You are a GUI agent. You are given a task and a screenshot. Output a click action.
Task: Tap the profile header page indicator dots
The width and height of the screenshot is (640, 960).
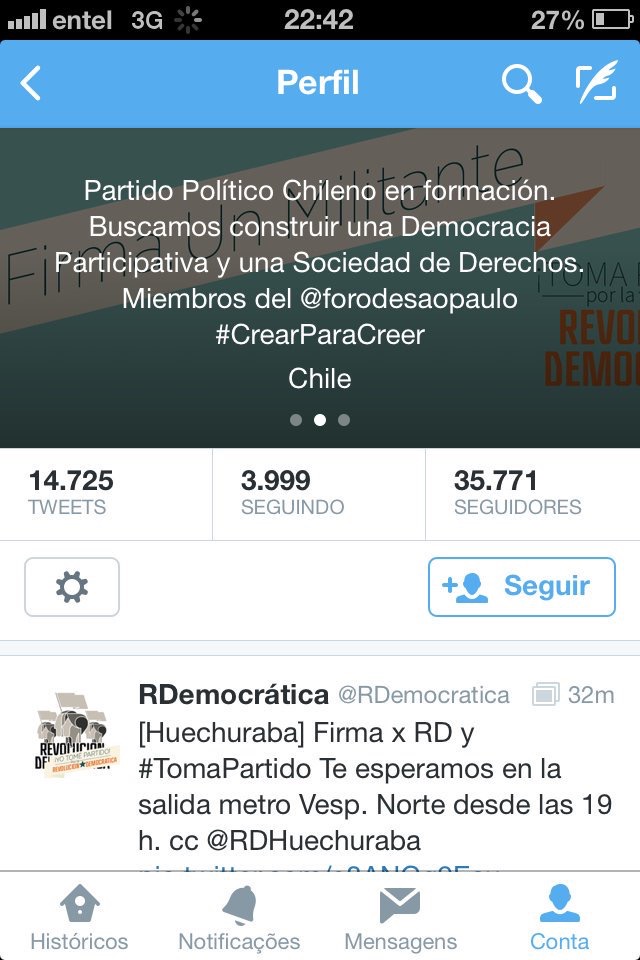320,420
